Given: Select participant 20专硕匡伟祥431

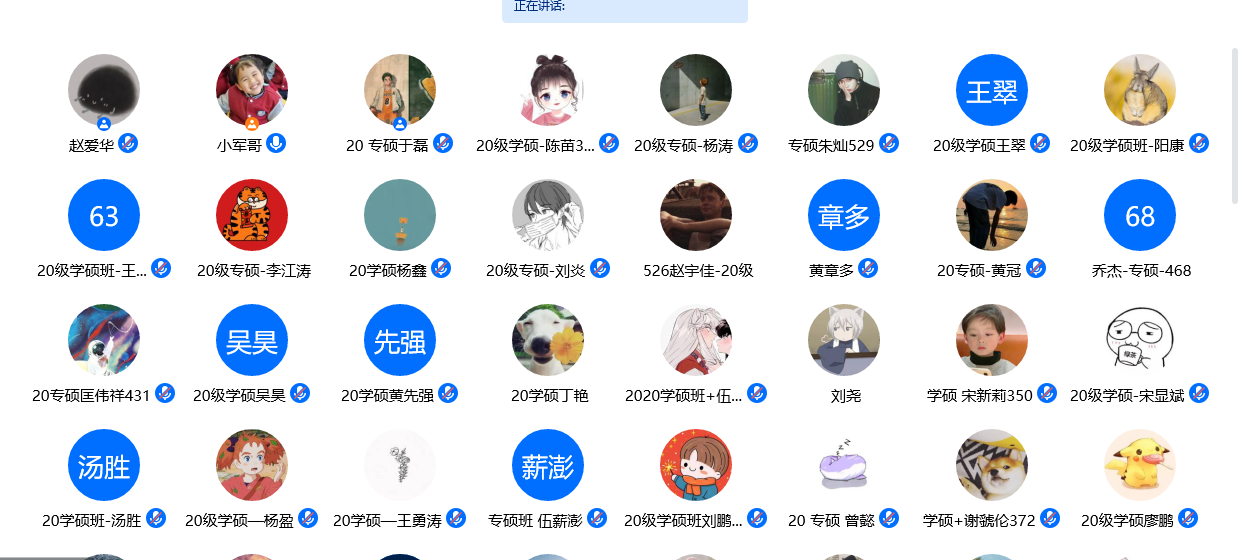Looking at the screenshot, I should (104, 340).
